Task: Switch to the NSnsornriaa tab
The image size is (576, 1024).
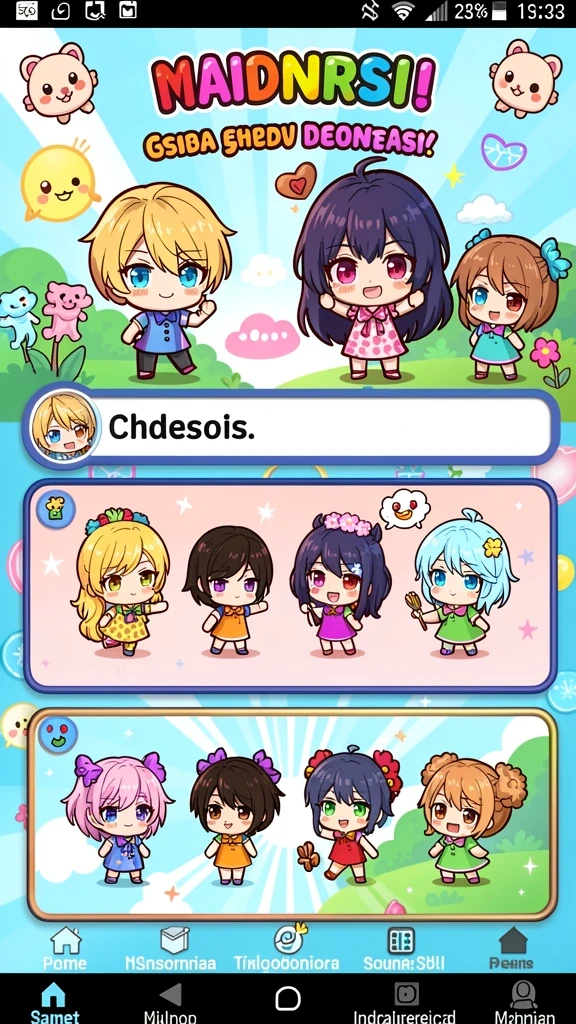Action: pyautogui.click(x=170, y=948)
